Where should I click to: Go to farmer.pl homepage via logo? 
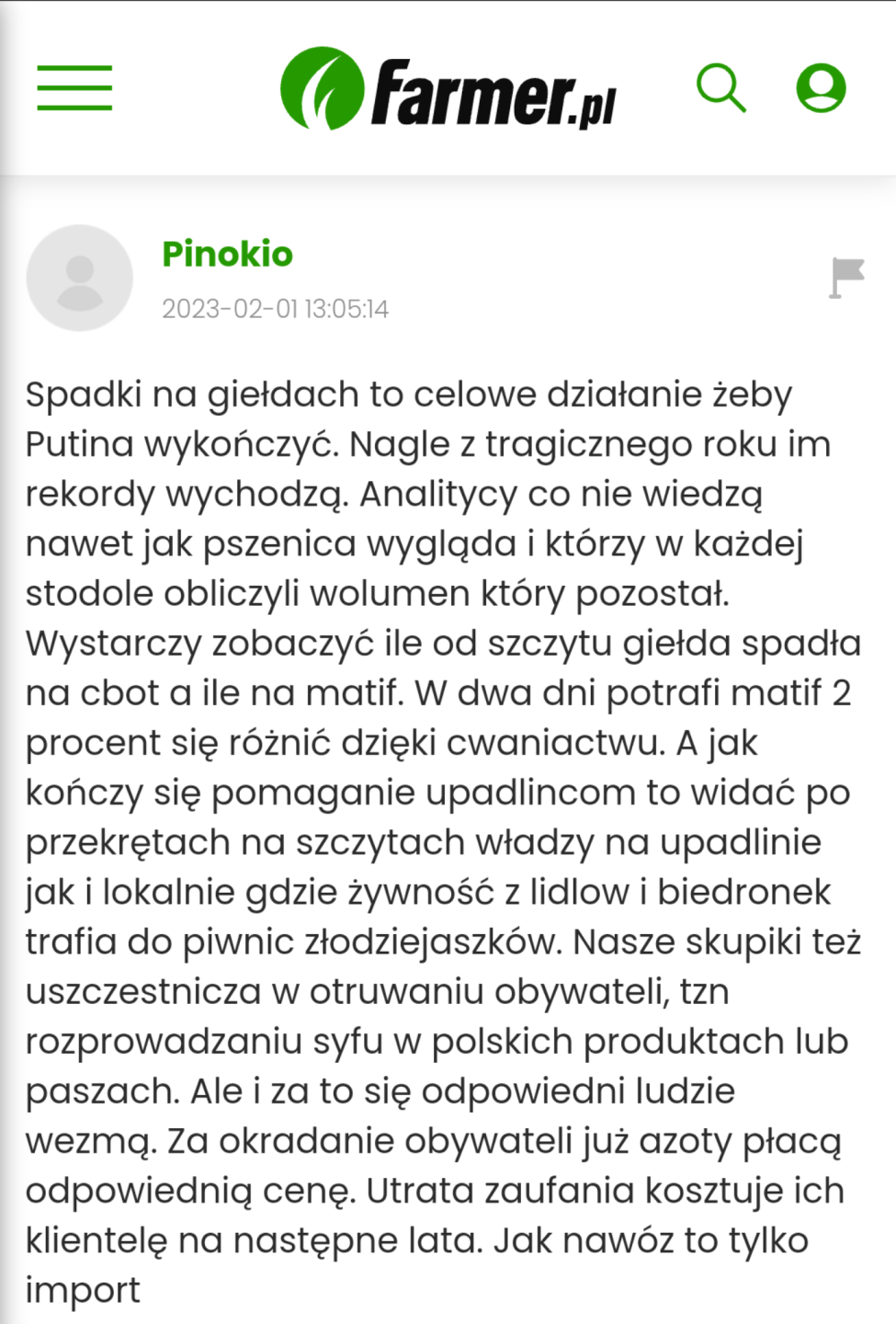pos(448,89)
